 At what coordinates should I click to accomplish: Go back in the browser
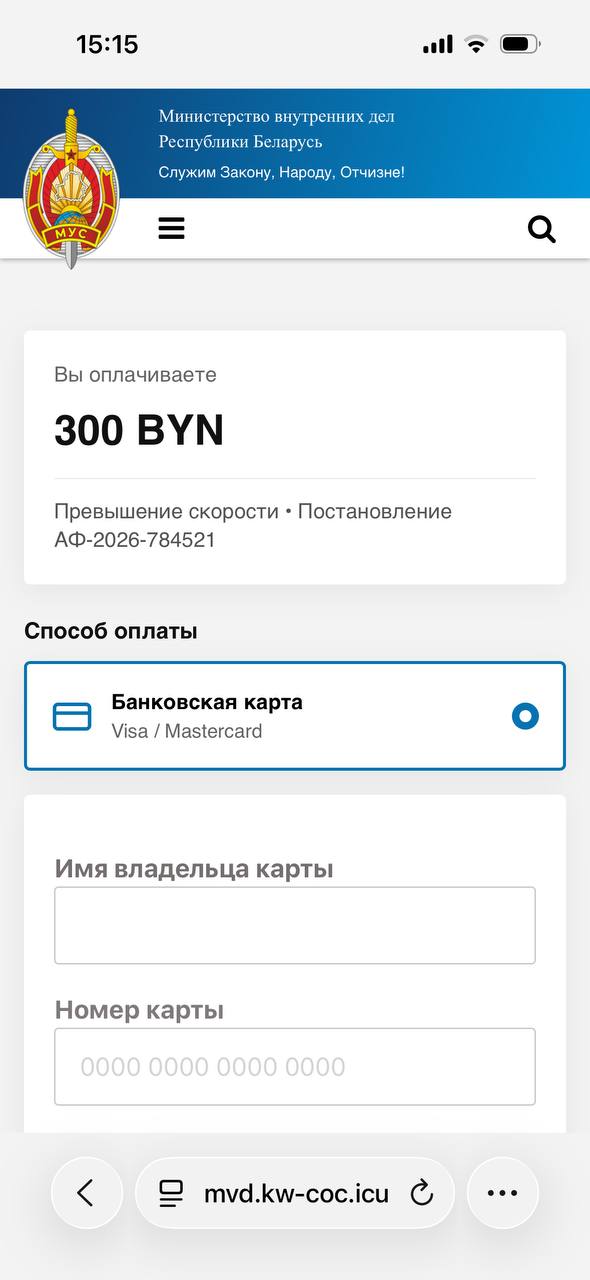(x=86, y=1192)
